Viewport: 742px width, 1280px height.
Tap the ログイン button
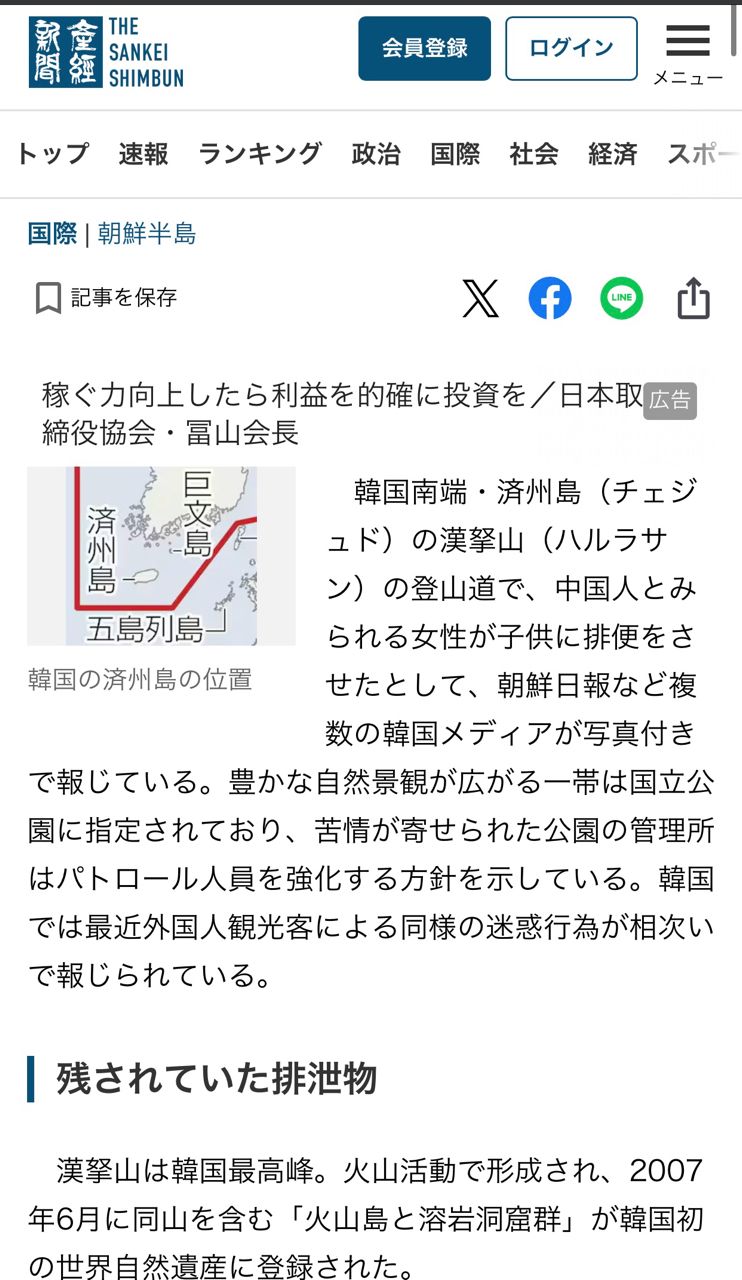coord(571,48)
